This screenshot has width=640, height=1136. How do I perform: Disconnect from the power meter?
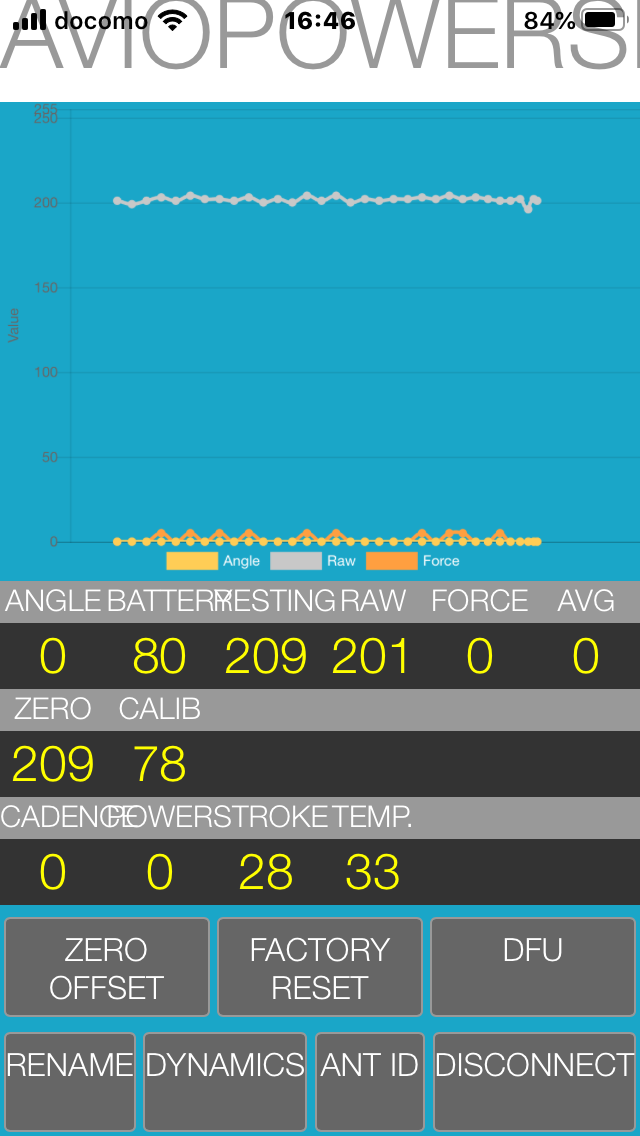[x=534, y=1080]
